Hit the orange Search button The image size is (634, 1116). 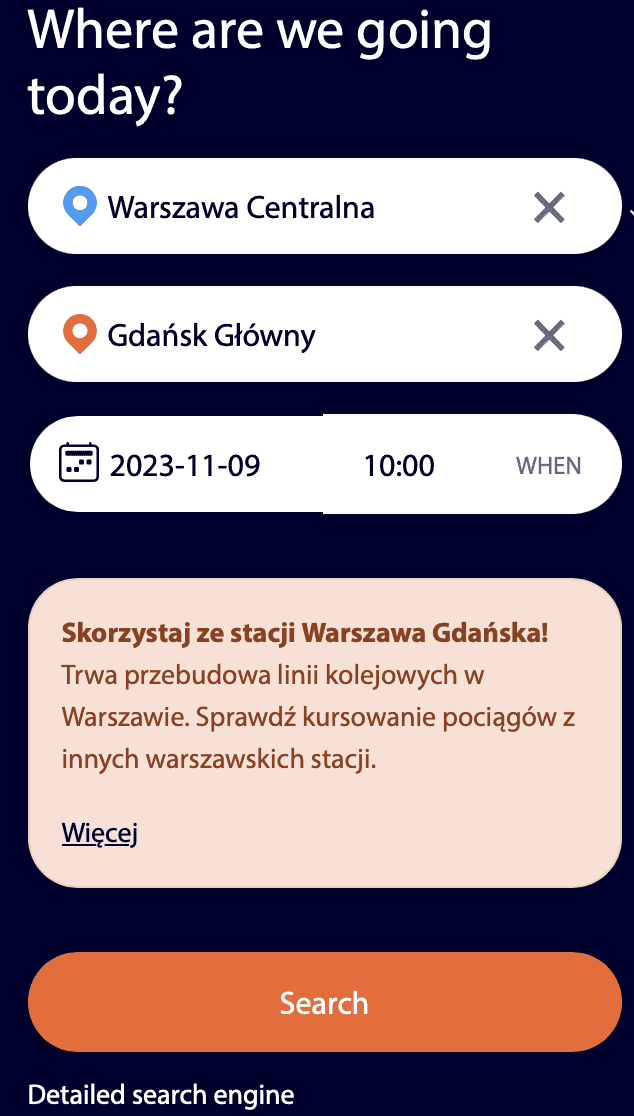[324, 1002]
